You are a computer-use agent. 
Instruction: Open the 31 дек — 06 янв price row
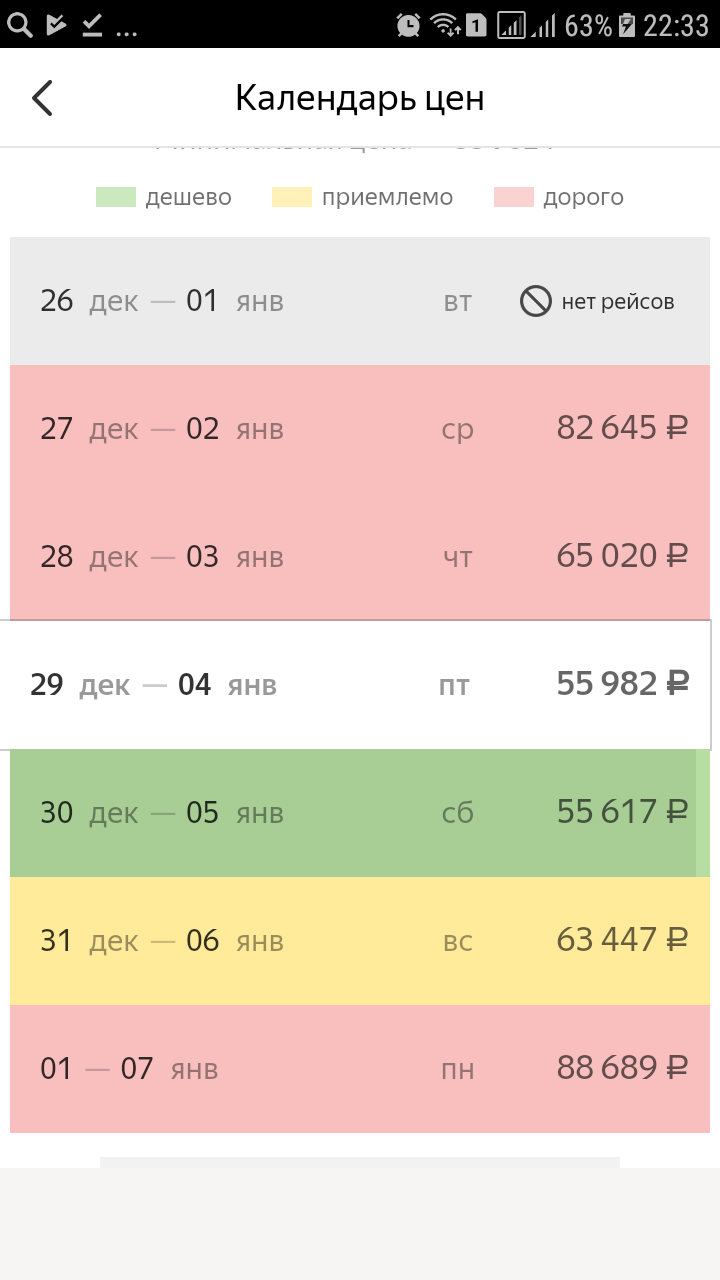360,940
